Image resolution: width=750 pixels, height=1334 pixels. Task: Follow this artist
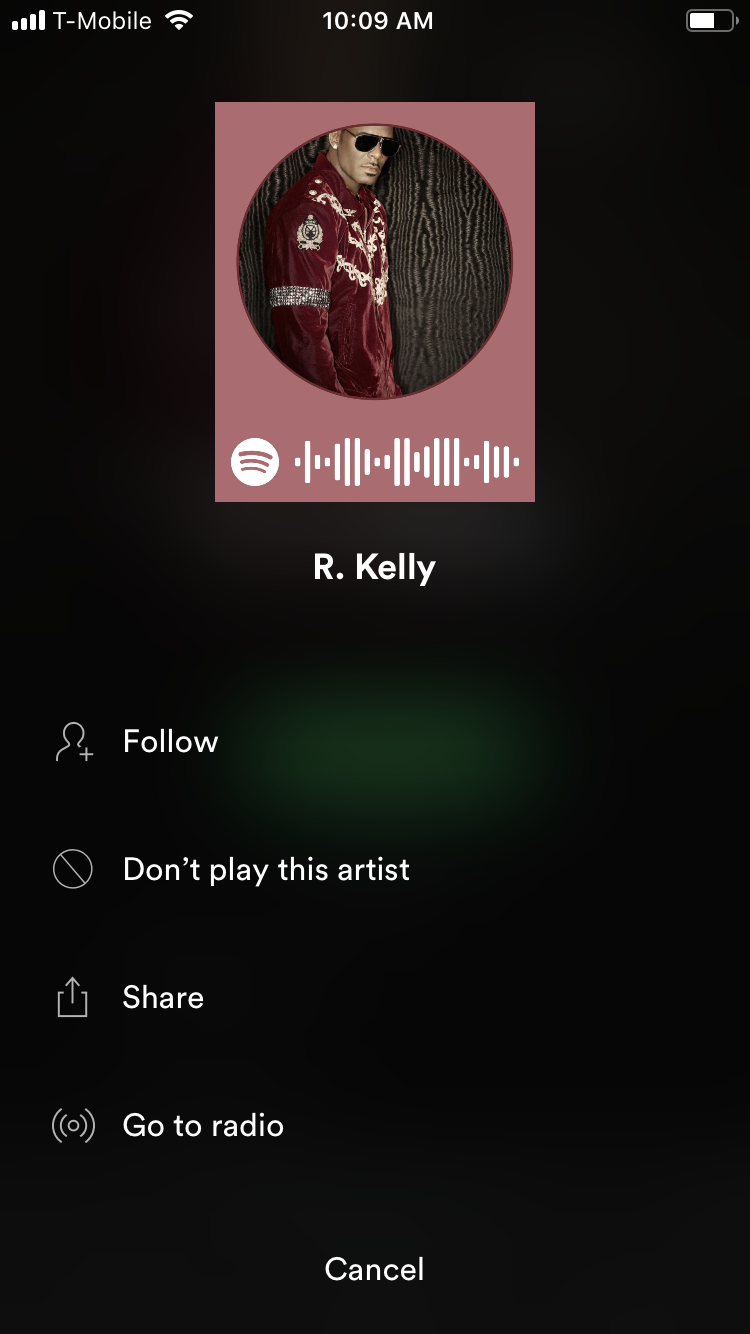pos(170,742)
